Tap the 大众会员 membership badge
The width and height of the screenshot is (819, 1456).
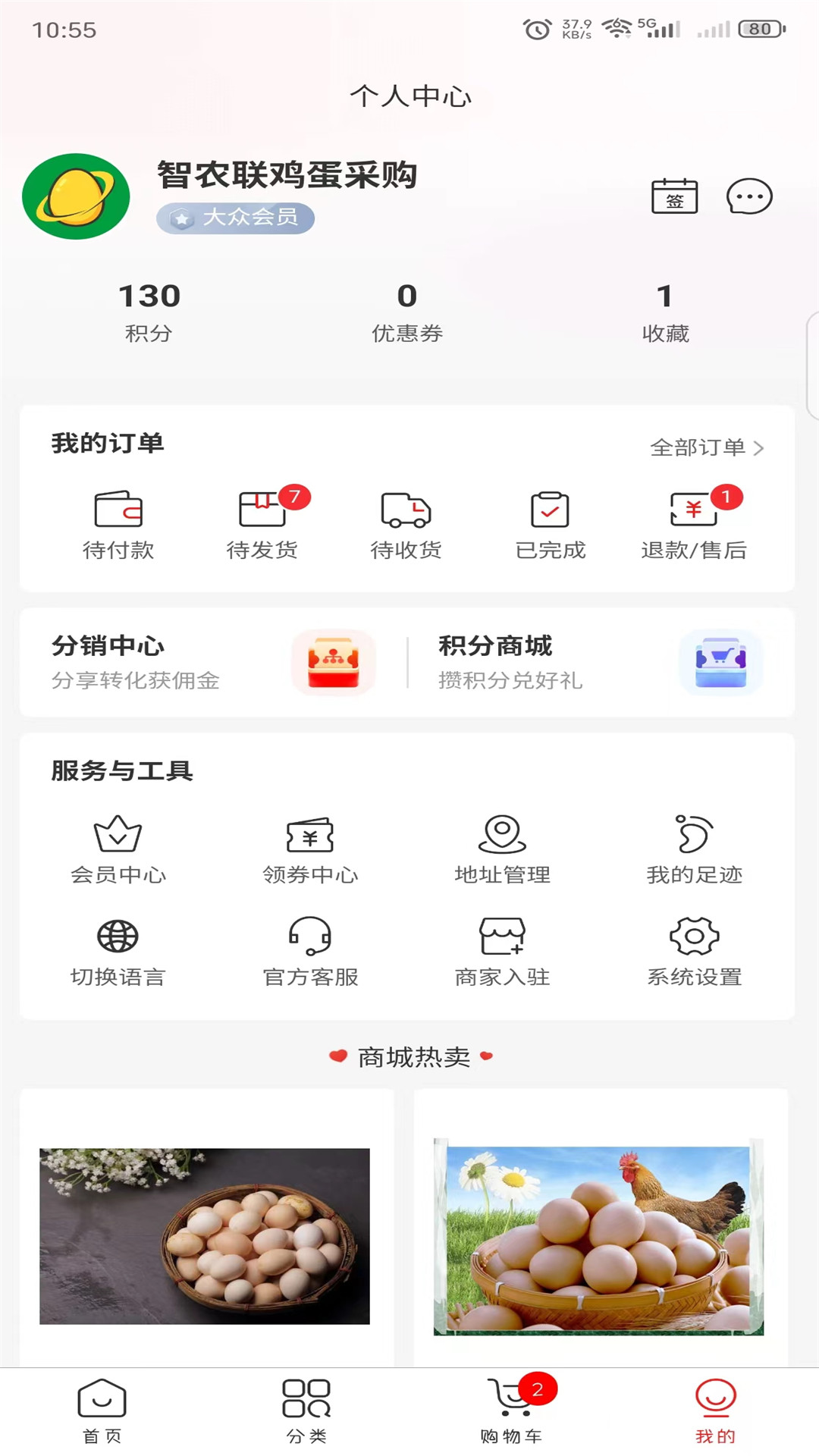click(x=236, y=218)
